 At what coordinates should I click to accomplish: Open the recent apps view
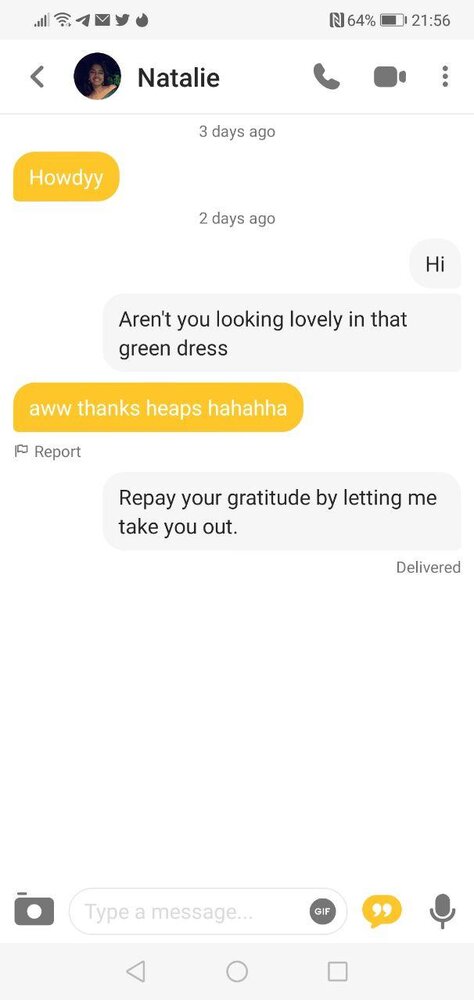(337, 971)
